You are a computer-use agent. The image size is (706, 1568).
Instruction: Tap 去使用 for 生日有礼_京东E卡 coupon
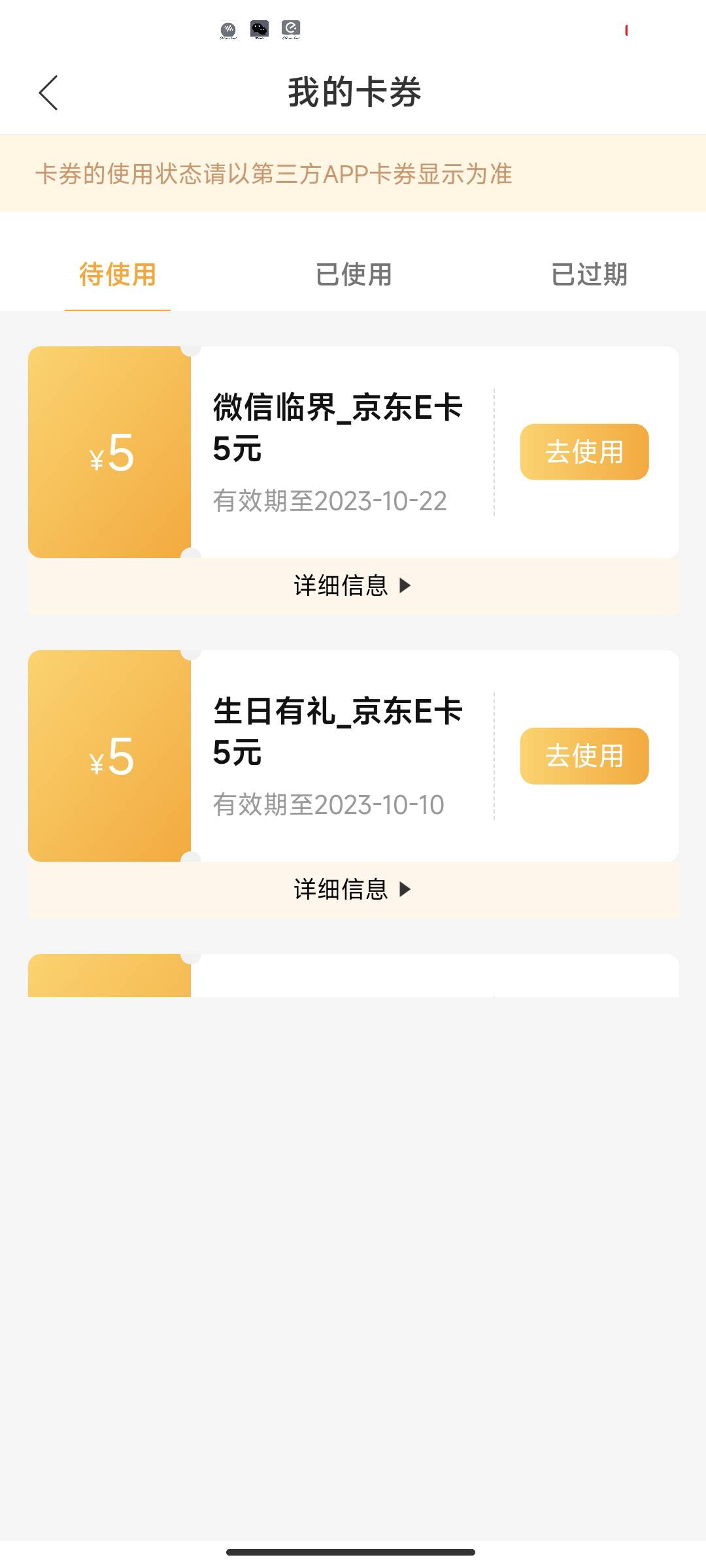pyautogui.click(x=584, y=756)
